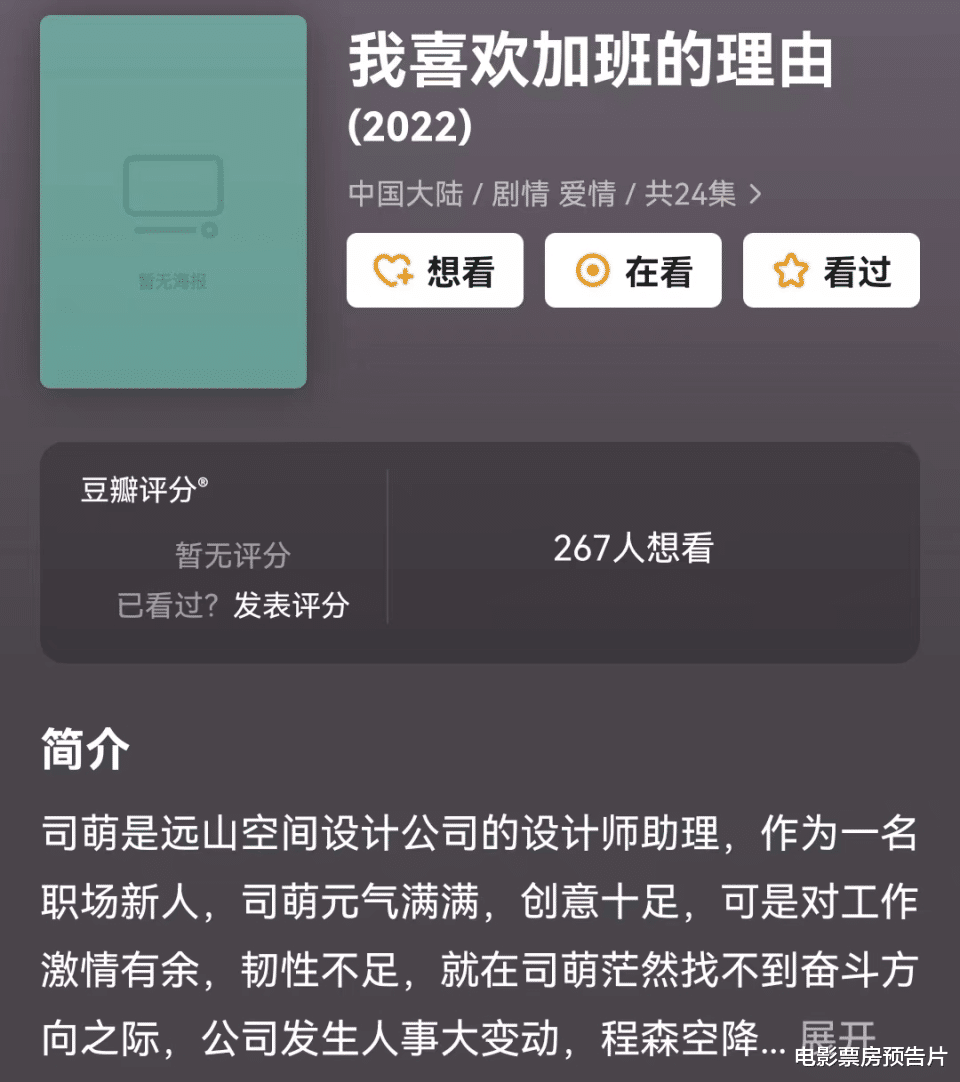Click 共24集 to view all episodes

(x=689, y=195)
